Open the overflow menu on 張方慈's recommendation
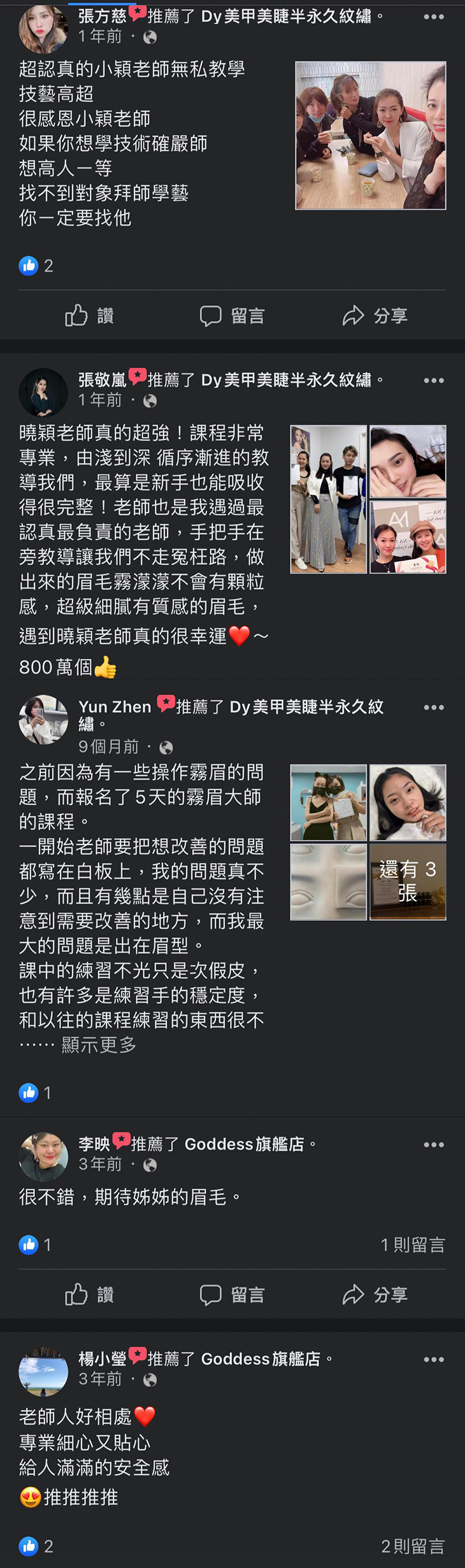This screenshot has width=465, height=1568. [x=434, y=17]
